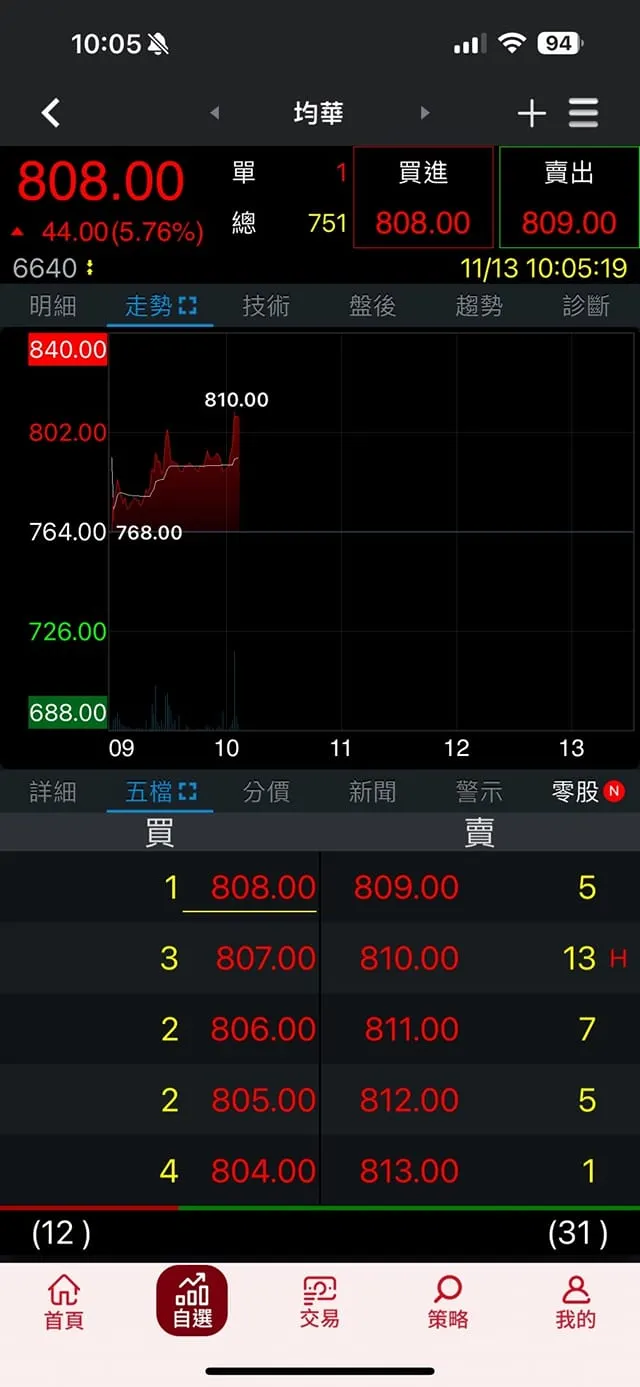Viewport: 640px width, 1387px height.
Task: Open the 盤後 tab
Action: (x=373, y=306)
